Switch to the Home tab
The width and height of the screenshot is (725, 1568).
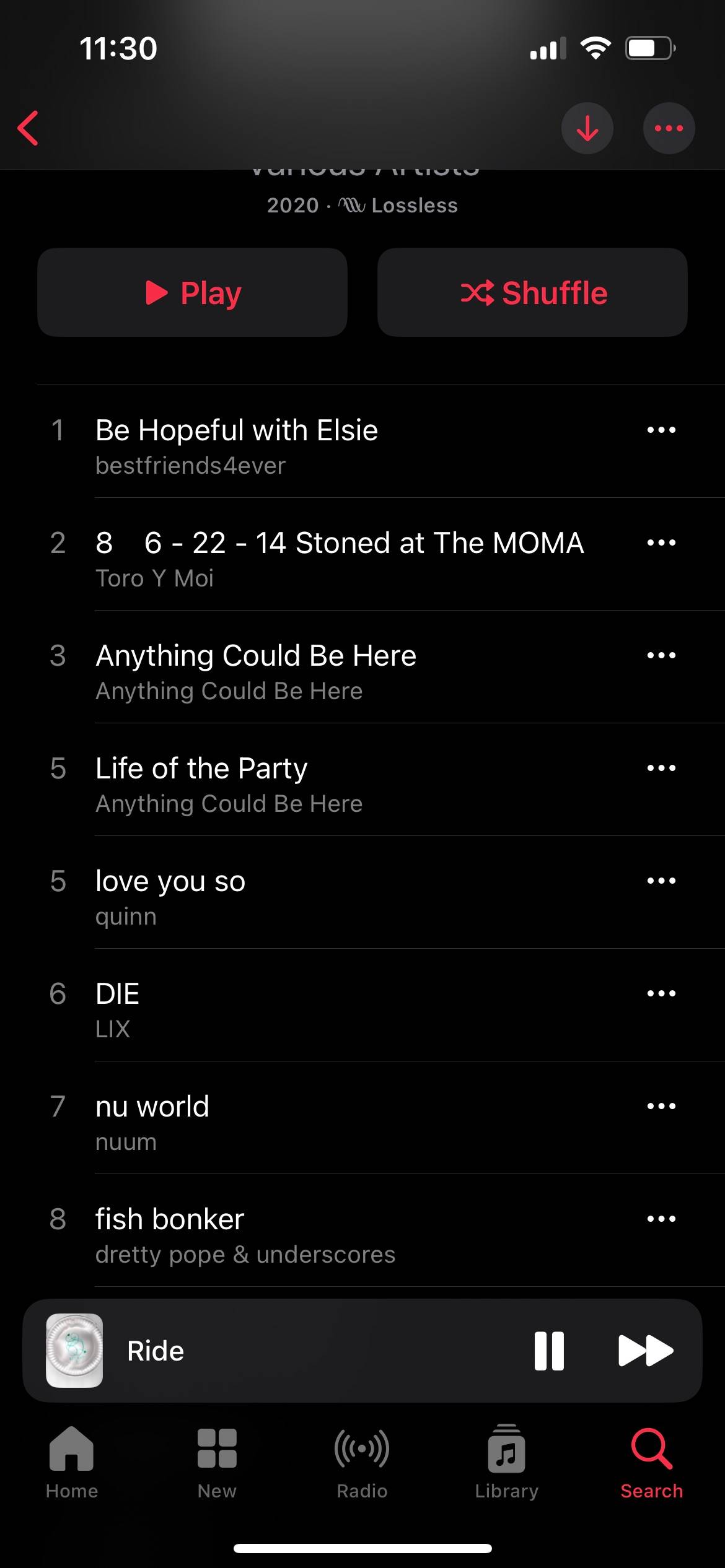click(x=72, y=1463)
